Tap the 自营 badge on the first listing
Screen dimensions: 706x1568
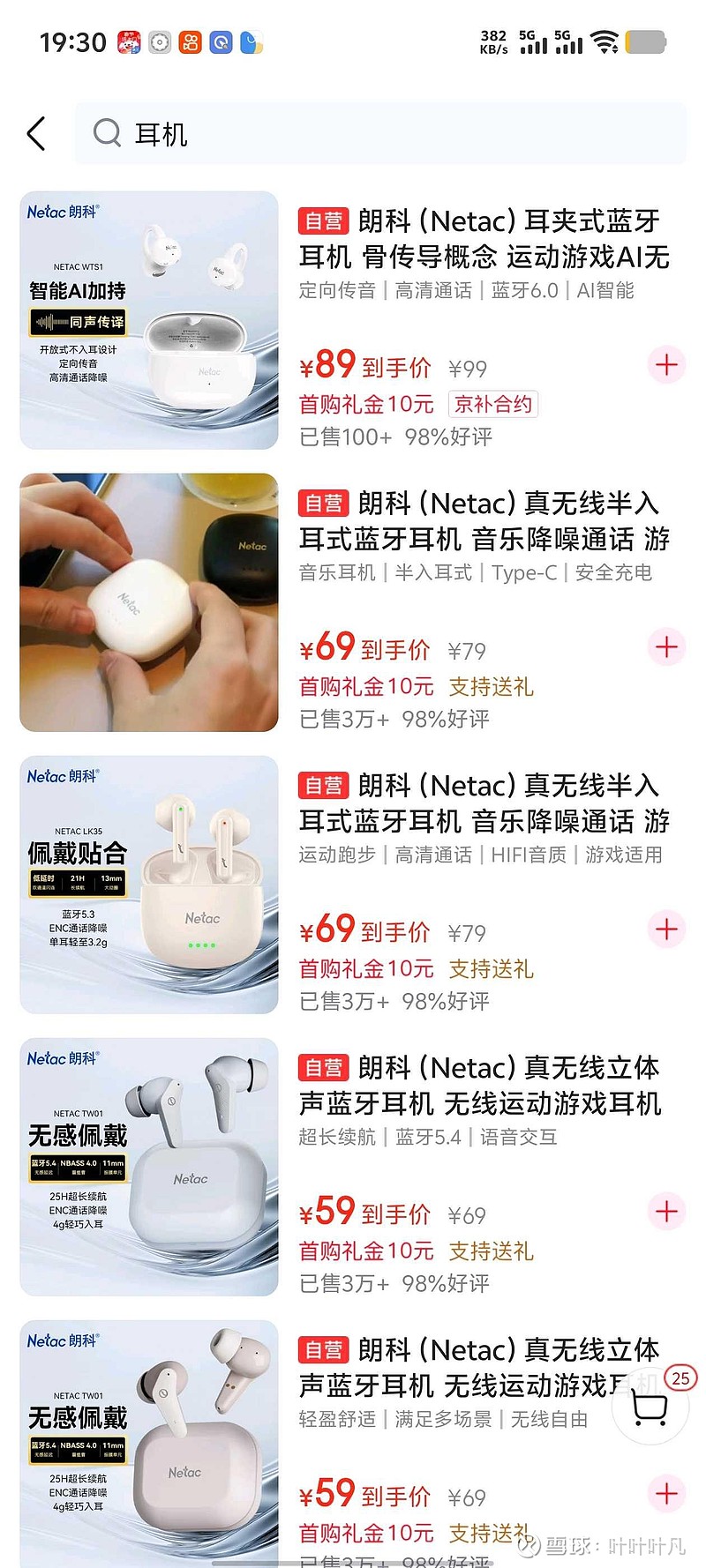pos(325,220)
